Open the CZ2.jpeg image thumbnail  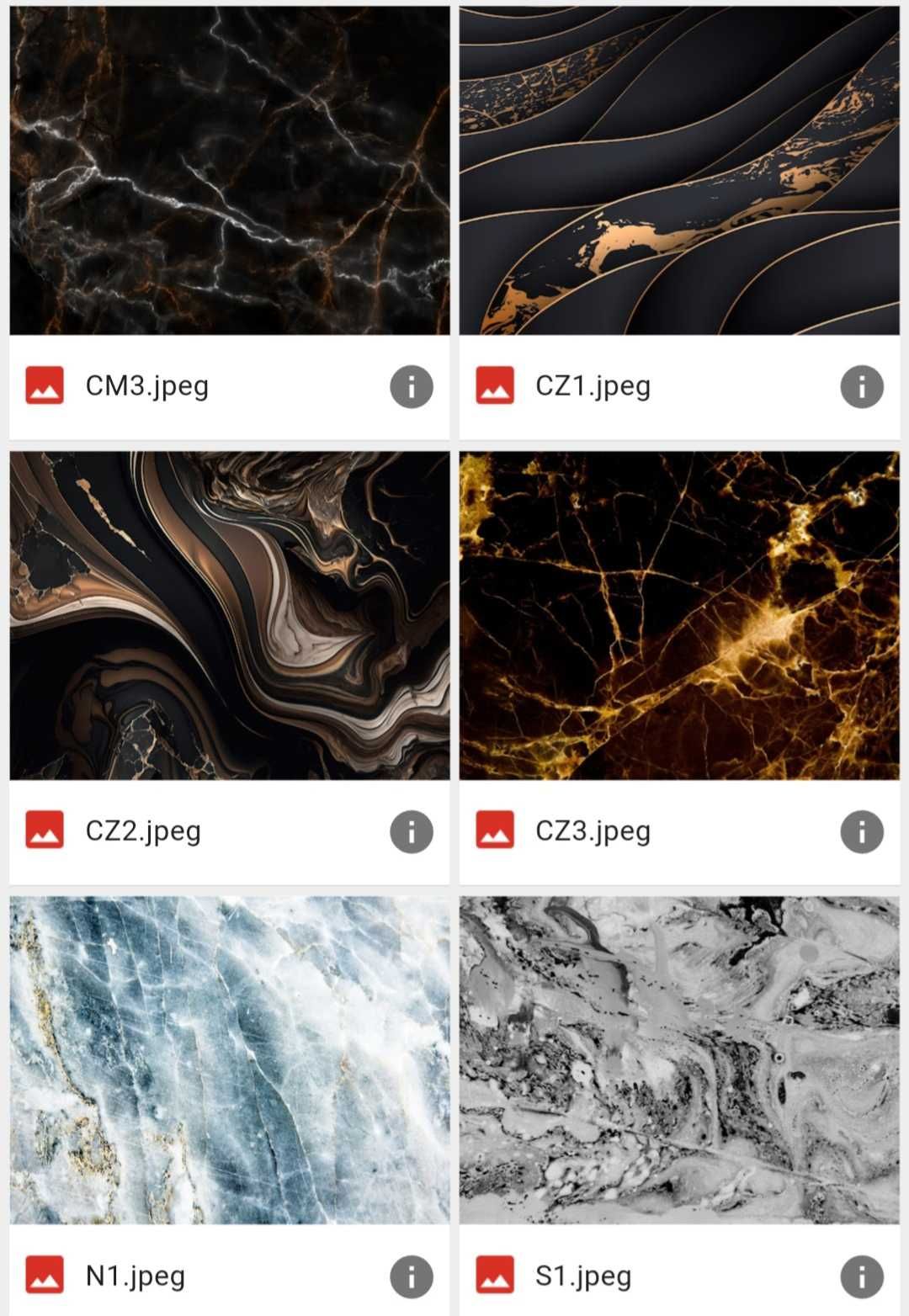(x=229, y=615)
